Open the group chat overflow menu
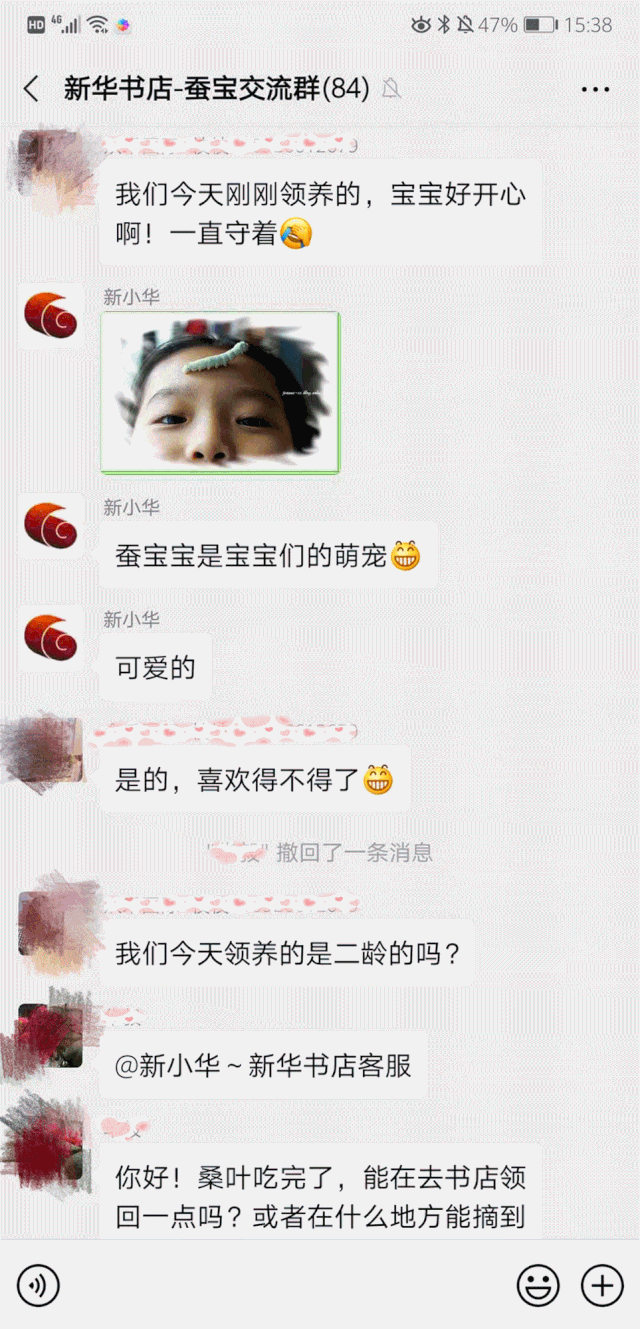 [595, 89]
